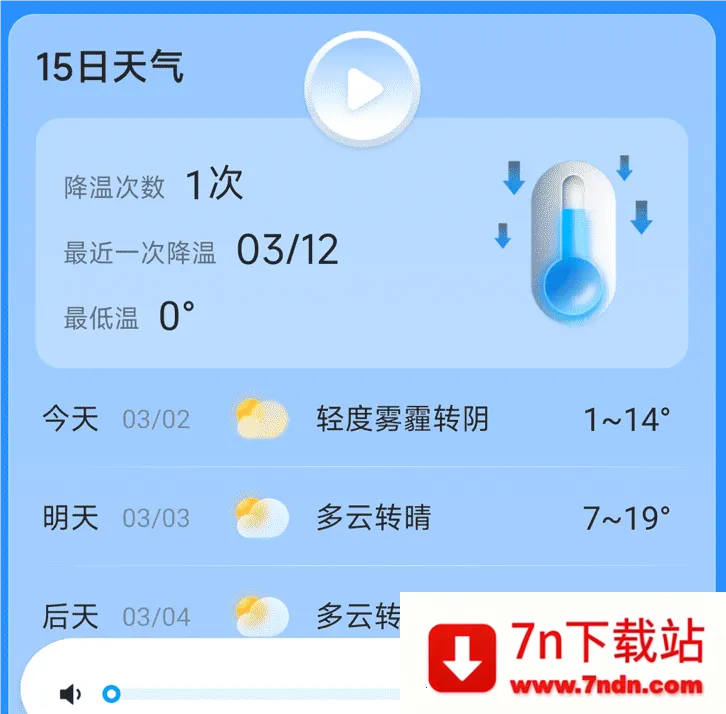Mute the speaker volume icon

[70, 693]
